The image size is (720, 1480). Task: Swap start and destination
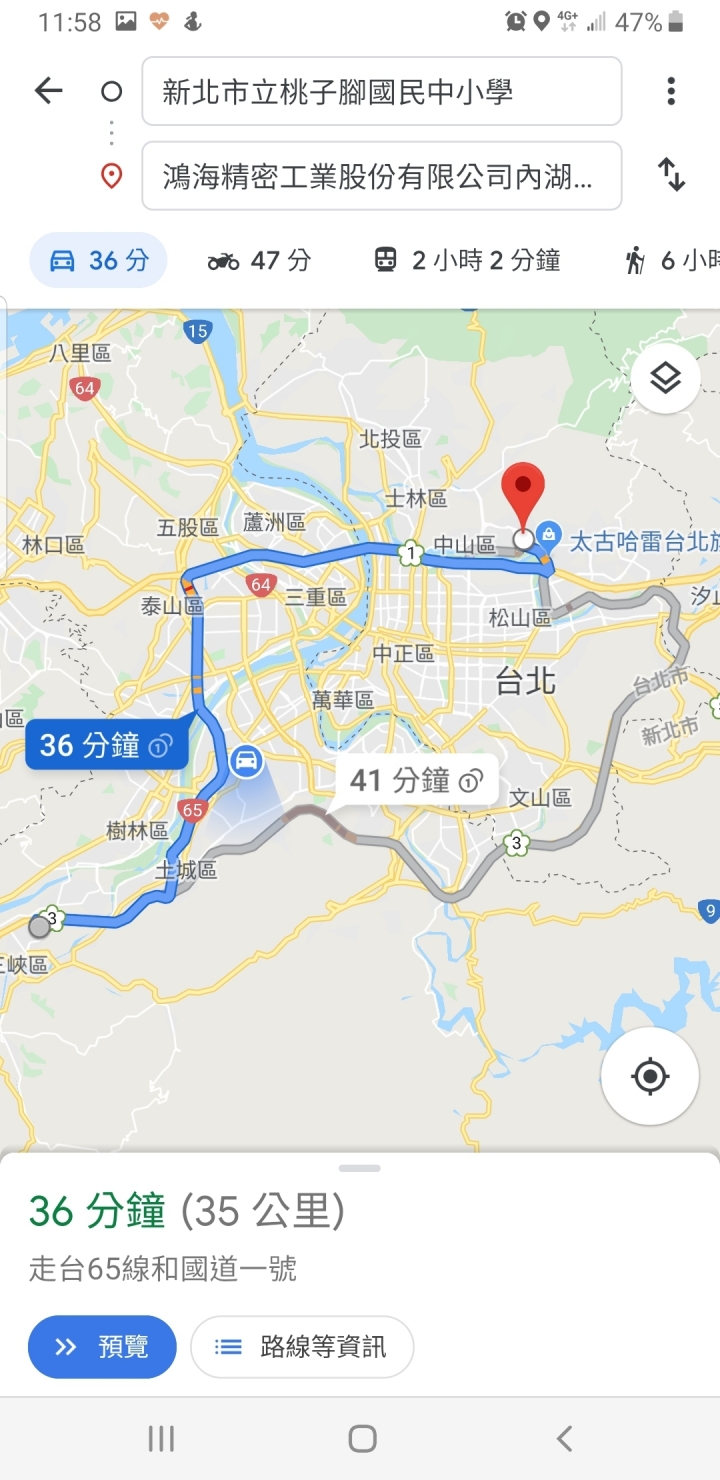pos(671,176)
